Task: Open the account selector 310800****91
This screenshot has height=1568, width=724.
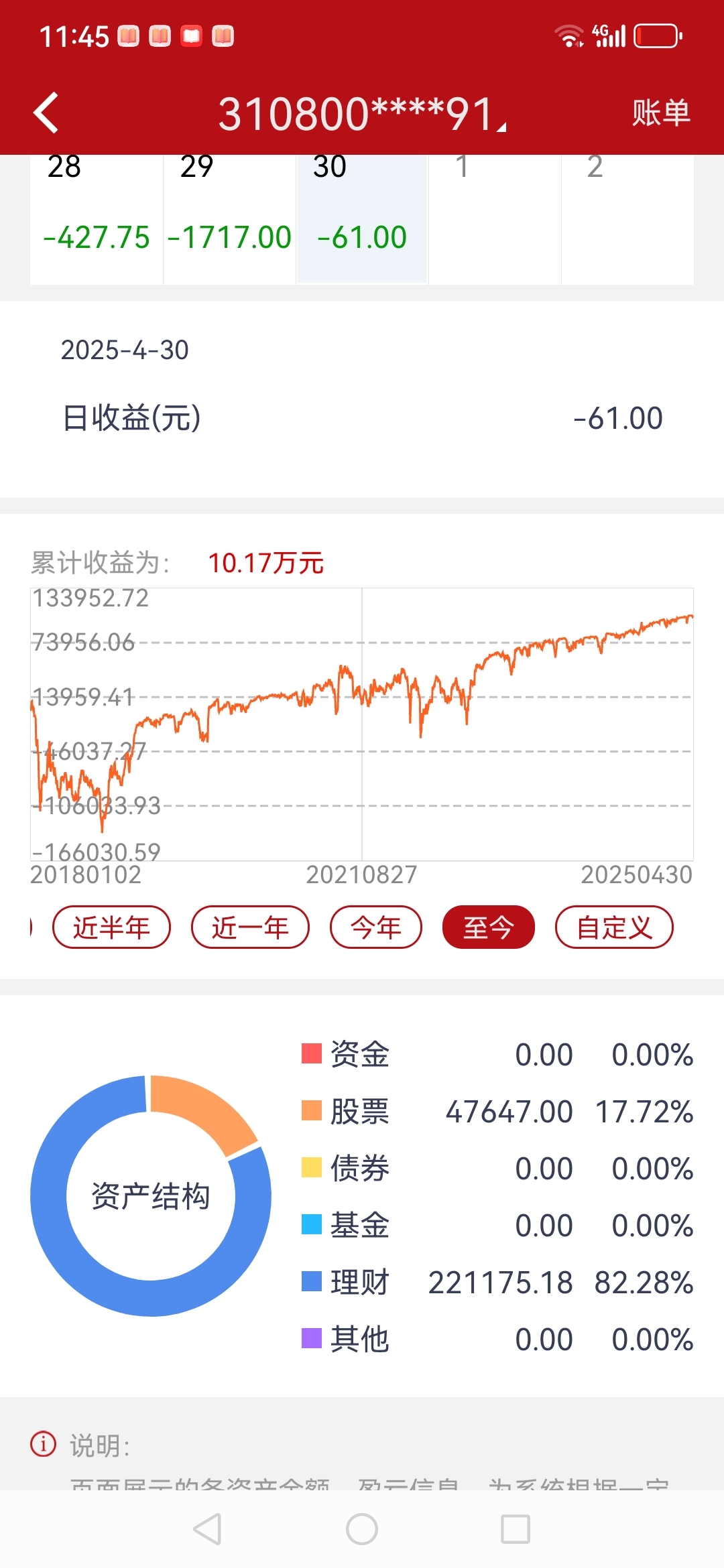Action: 362,113
